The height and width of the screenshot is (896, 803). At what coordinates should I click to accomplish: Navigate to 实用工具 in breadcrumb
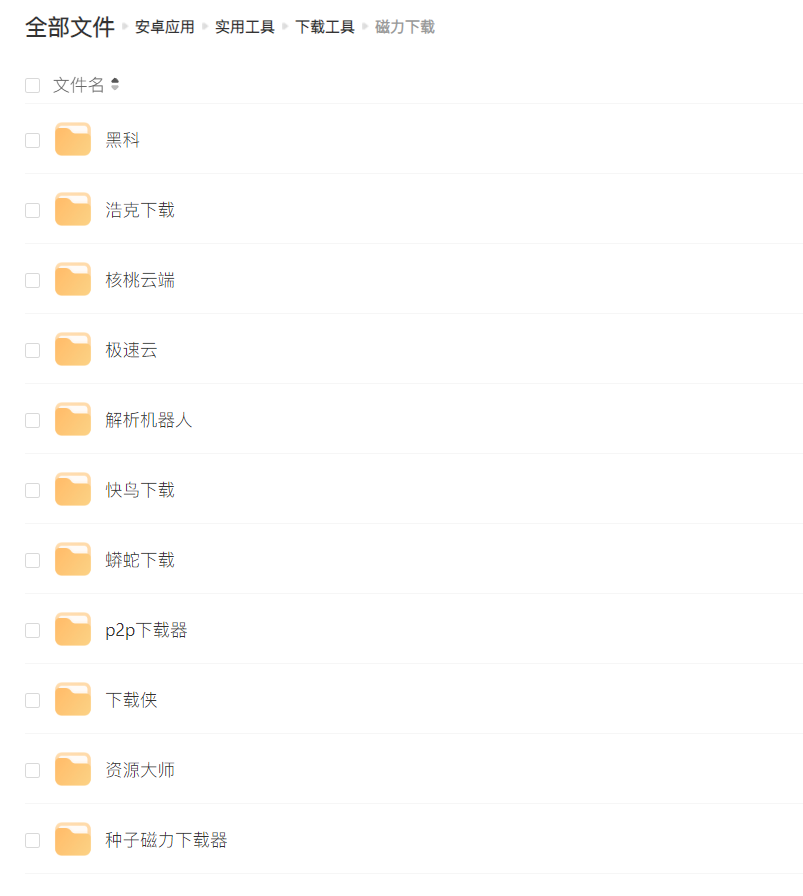tap(245, 27)
